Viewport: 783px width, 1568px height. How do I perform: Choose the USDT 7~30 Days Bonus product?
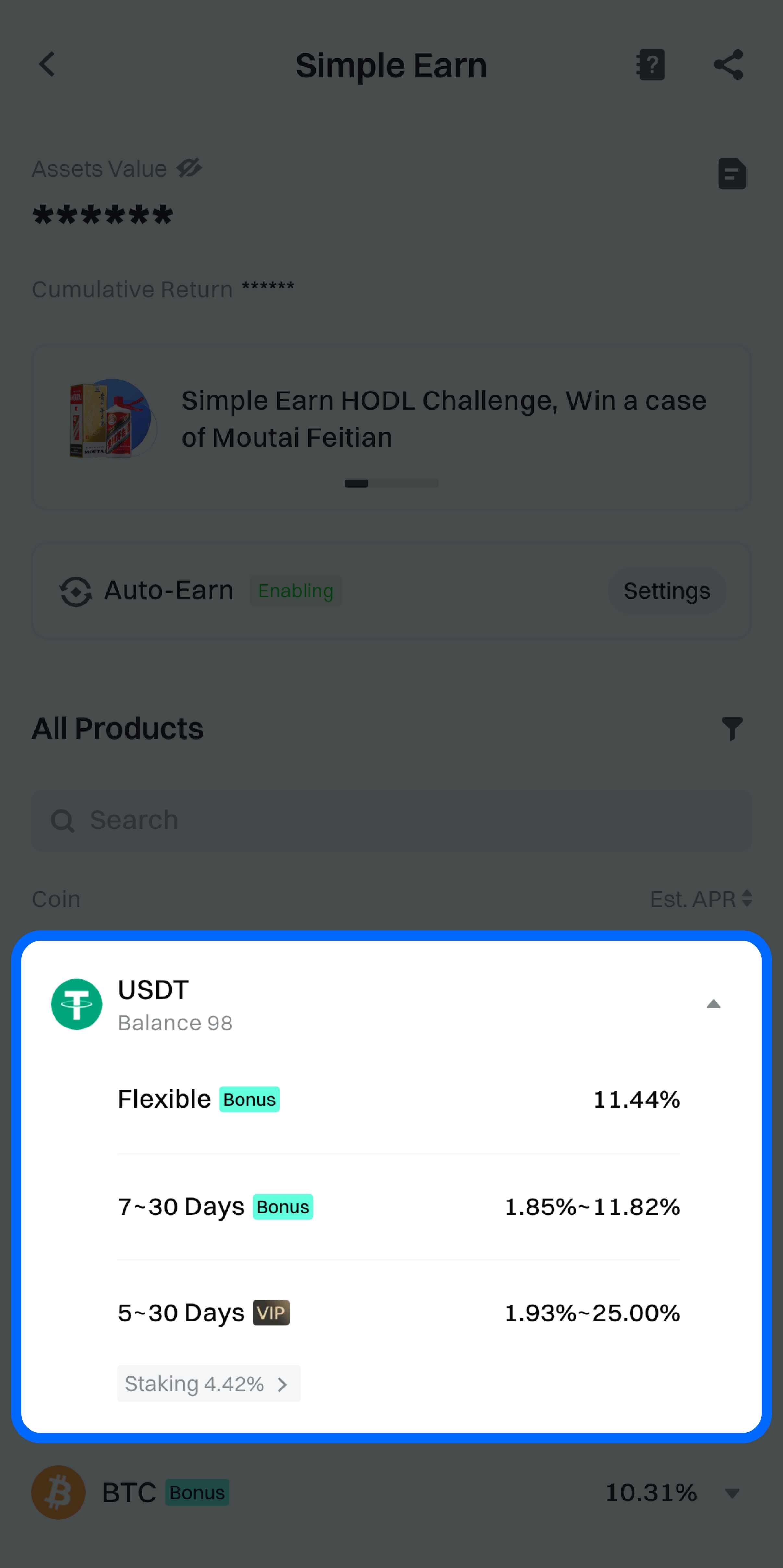[x=398, y=1206]
